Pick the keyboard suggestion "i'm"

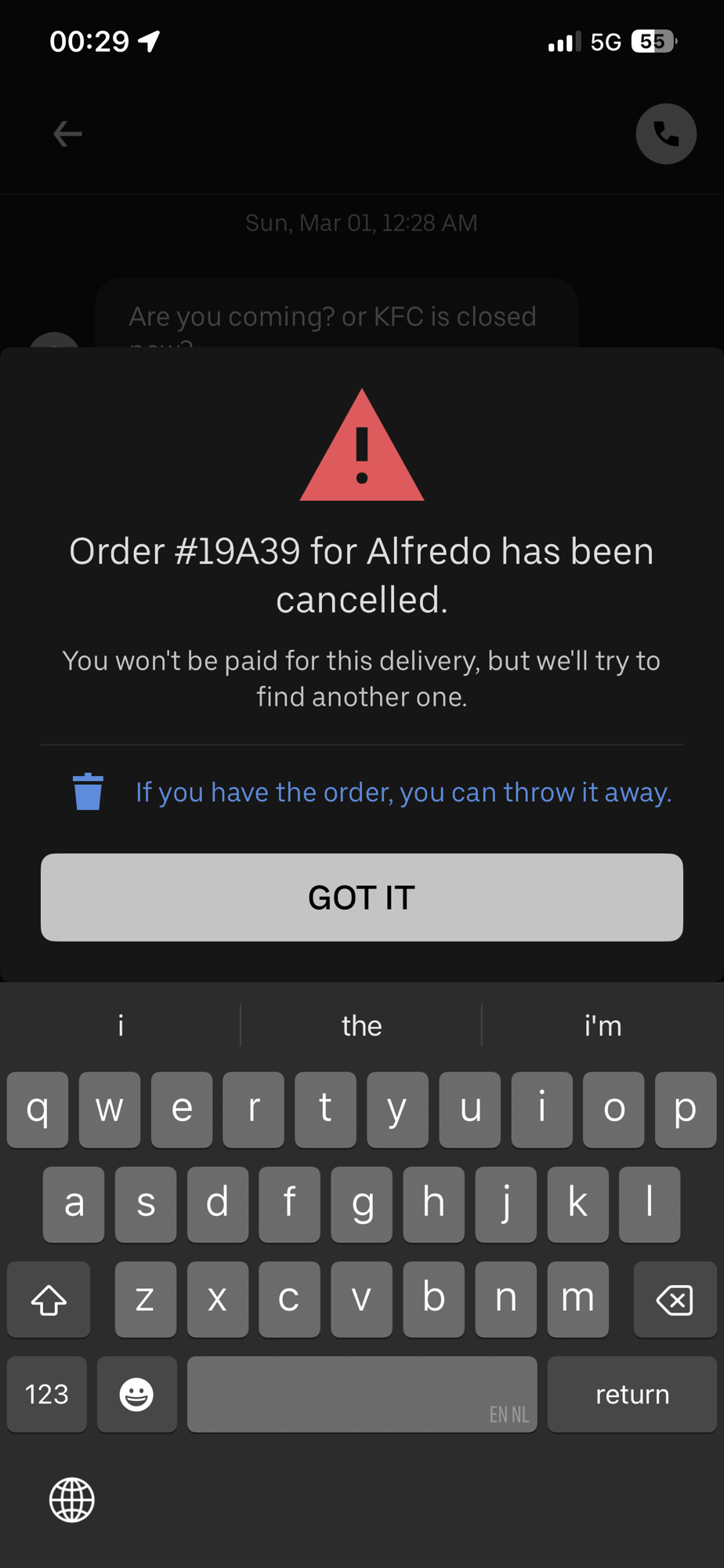click(x=603, y=1025)
